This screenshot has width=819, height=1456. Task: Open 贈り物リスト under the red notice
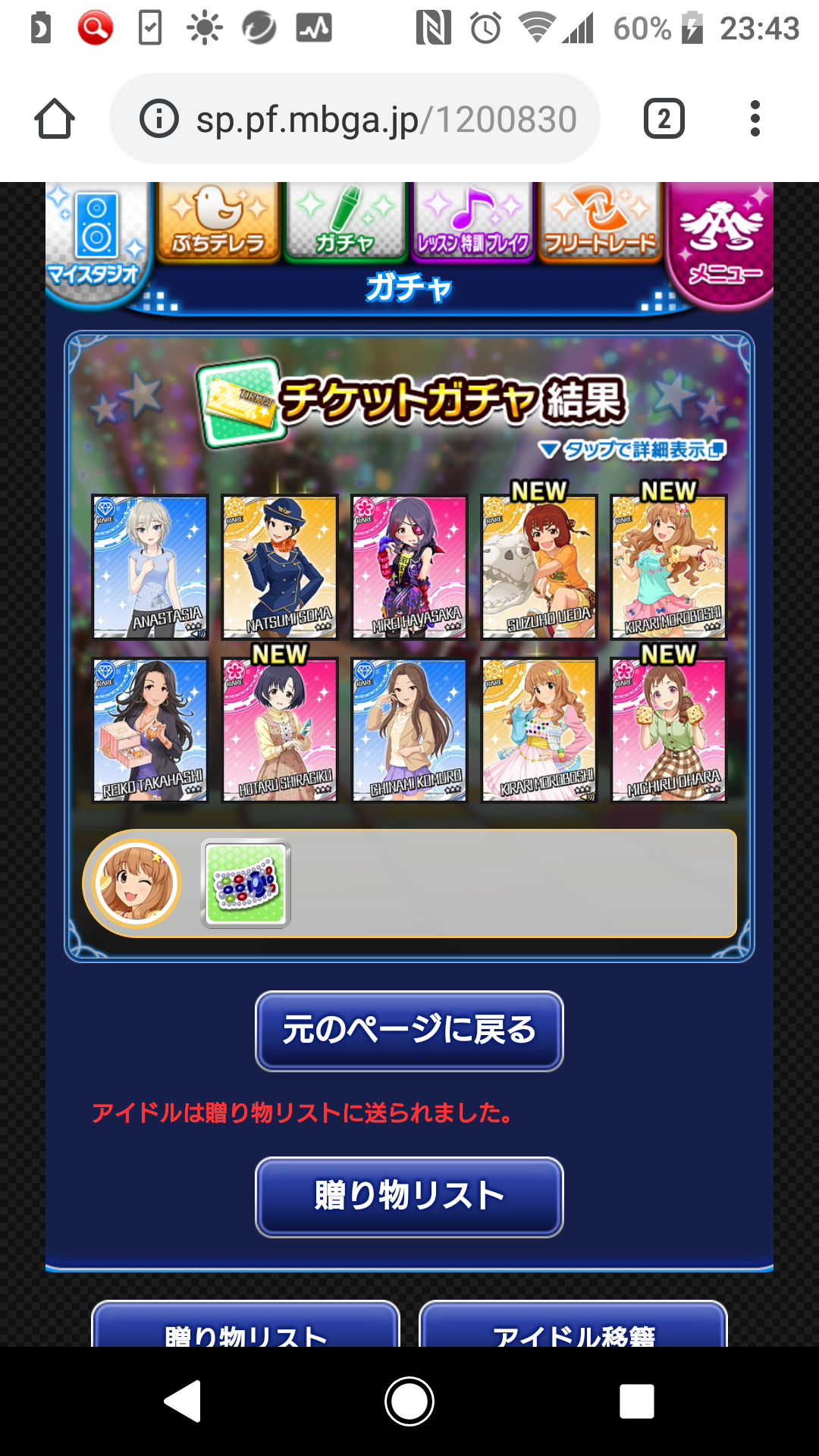tap(409, 1197)
